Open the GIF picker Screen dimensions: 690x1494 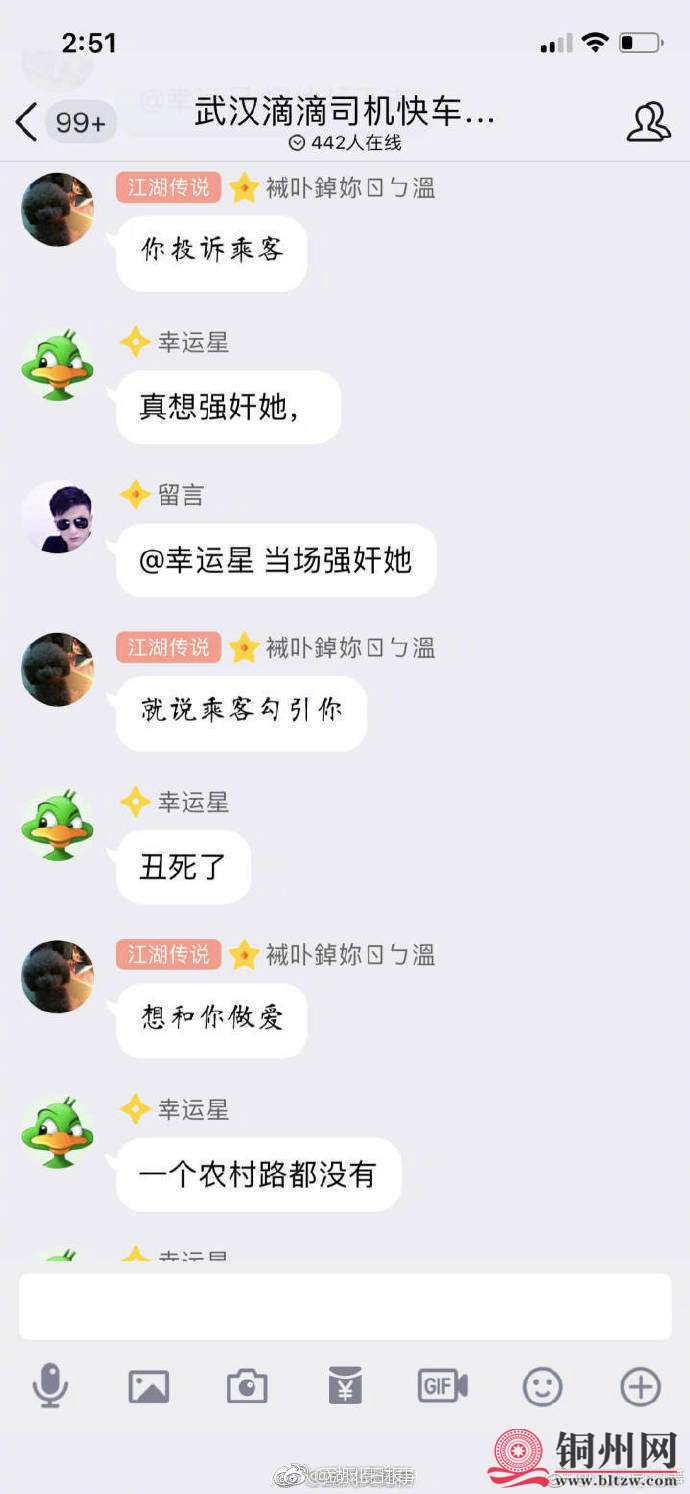pyautogui.click(x=443, y=1386)
